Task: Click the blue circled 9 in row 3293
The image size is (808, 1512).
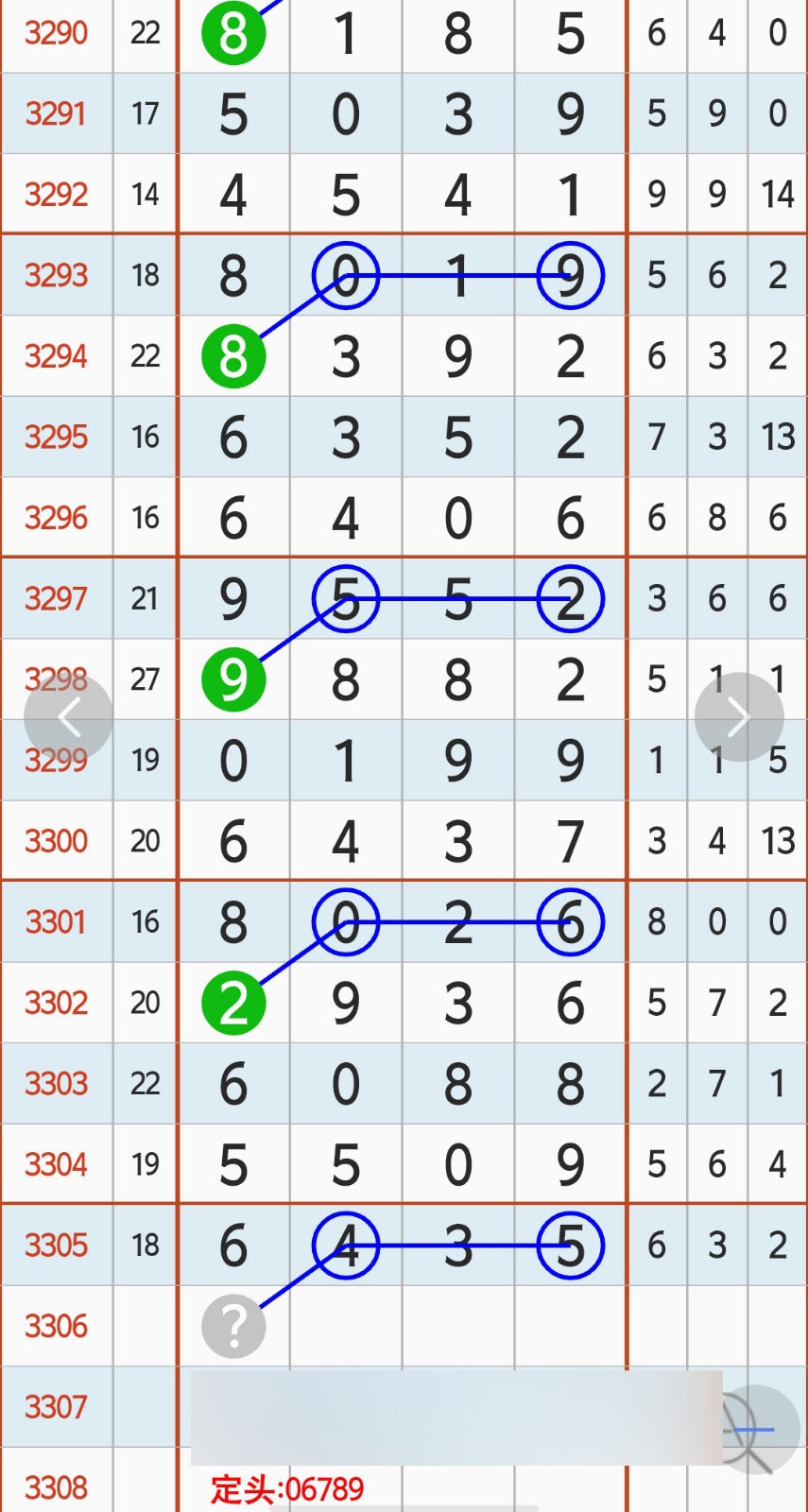Action: (x=570, y=275)
